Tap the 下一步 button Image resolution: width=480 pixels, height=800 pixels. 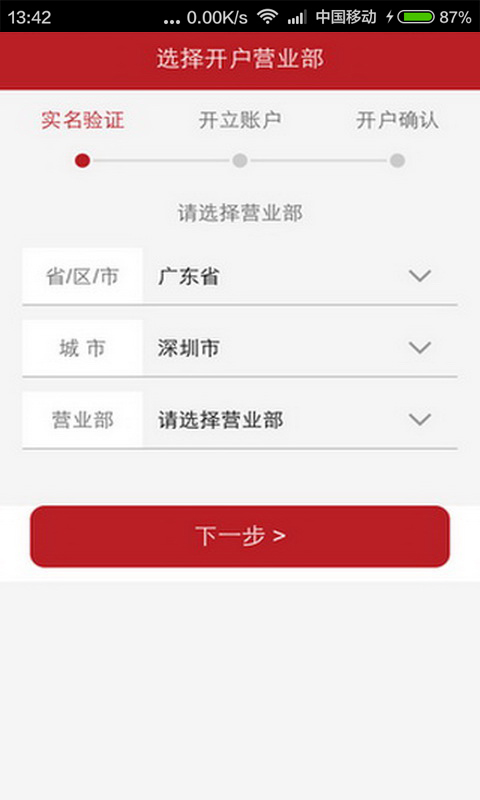pyautogui.click(x=240, y=536)
